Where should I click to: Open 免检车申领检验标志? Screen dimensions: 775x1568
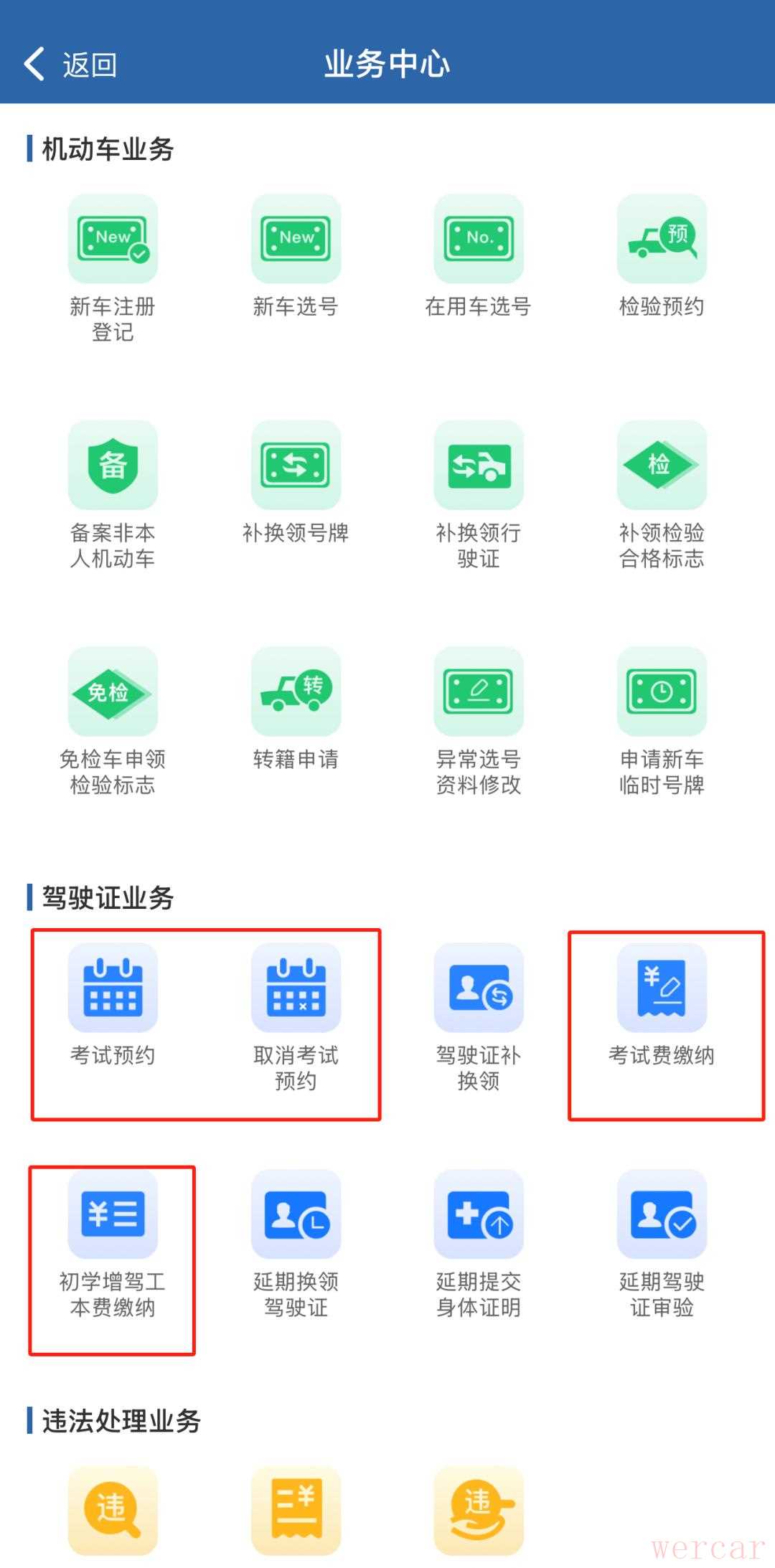(113, 691)
